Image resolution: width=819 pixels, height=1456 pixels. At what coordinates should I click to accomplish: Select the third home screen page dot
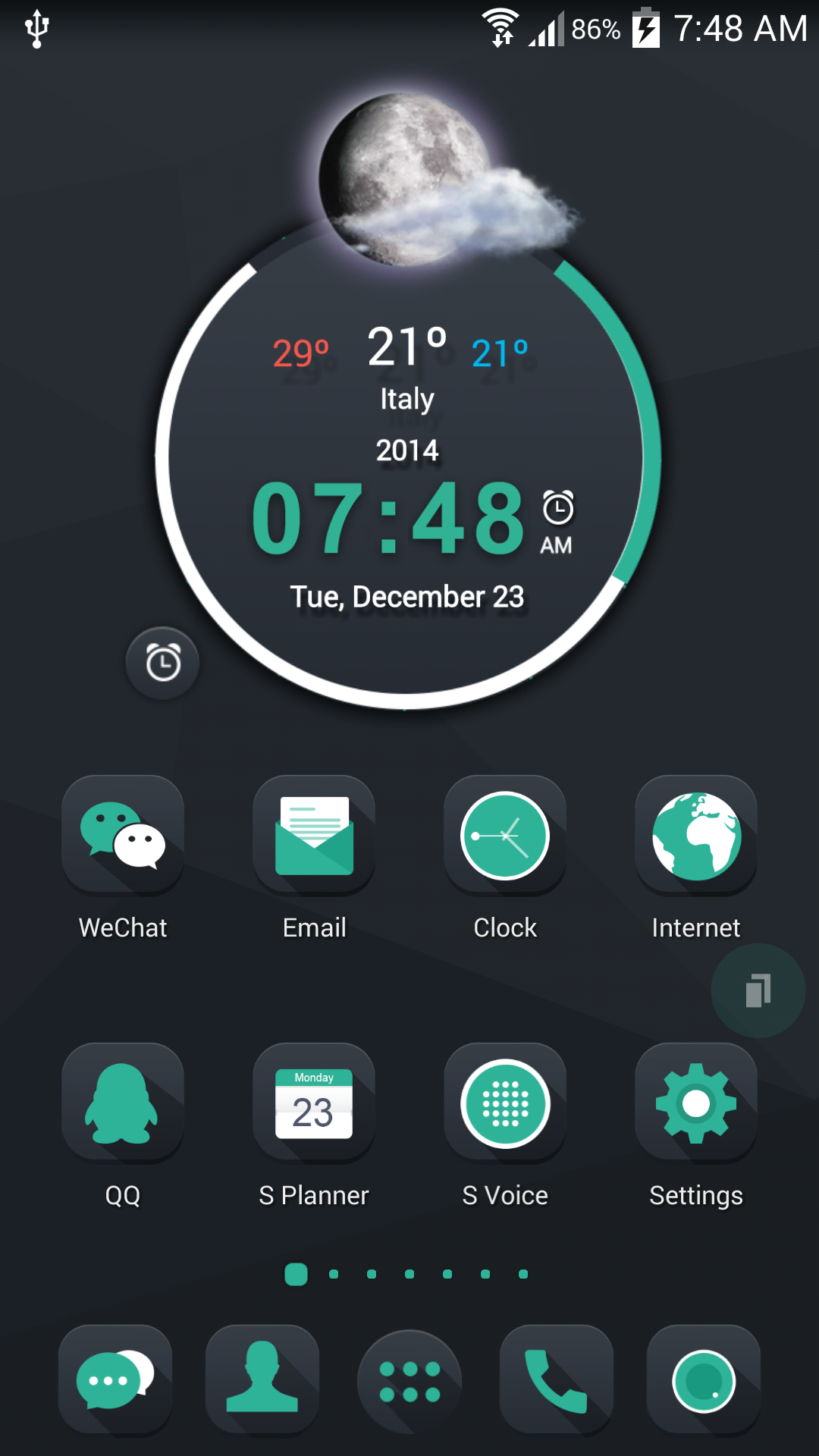point(371,1274)
